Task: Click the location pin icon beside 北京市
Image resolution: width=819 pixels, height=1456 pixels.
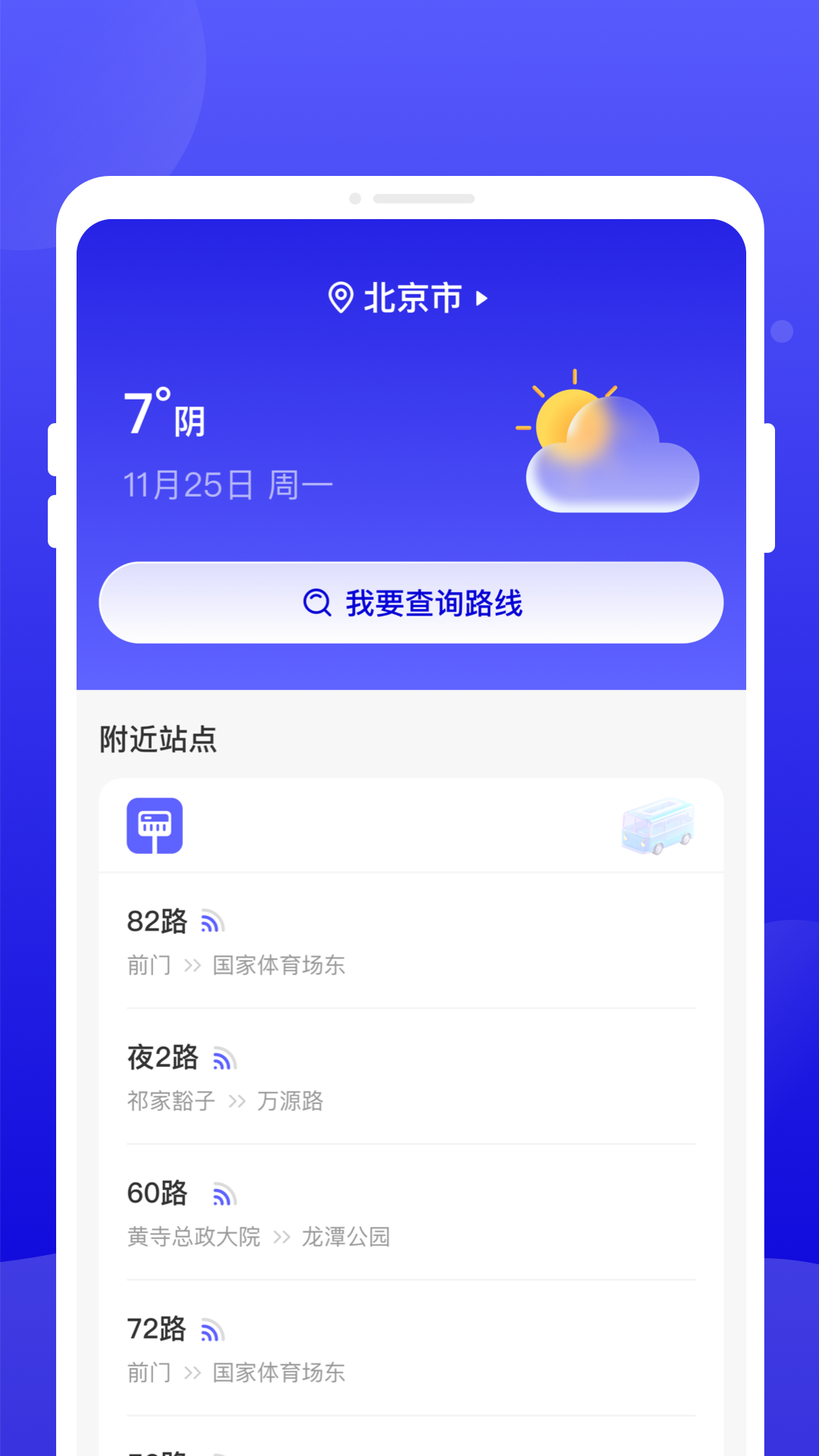Action: pyautogui.click(x=340, y=298)
